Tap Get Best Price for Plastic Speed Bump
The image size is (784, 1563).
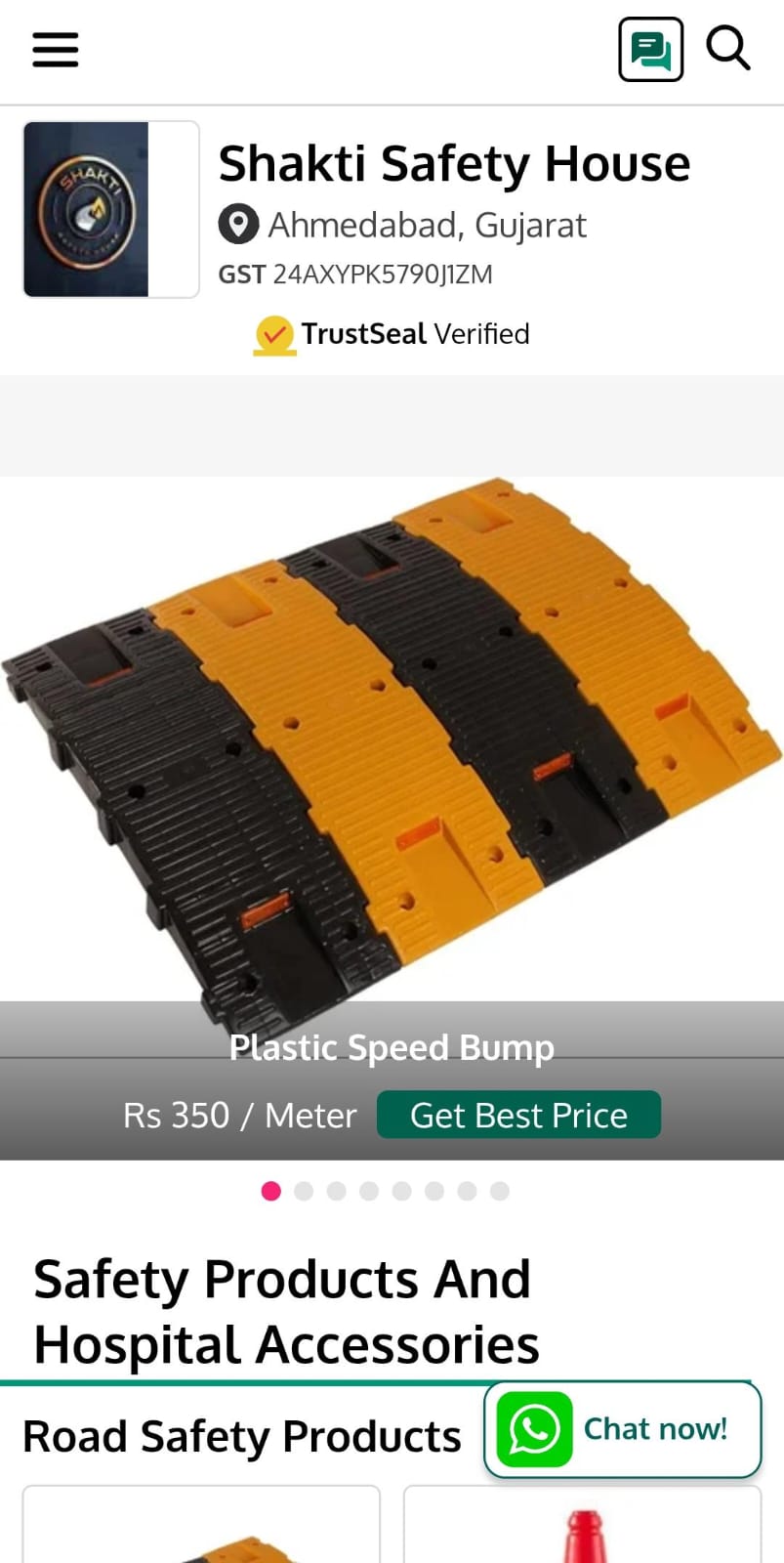point(518,1115)
